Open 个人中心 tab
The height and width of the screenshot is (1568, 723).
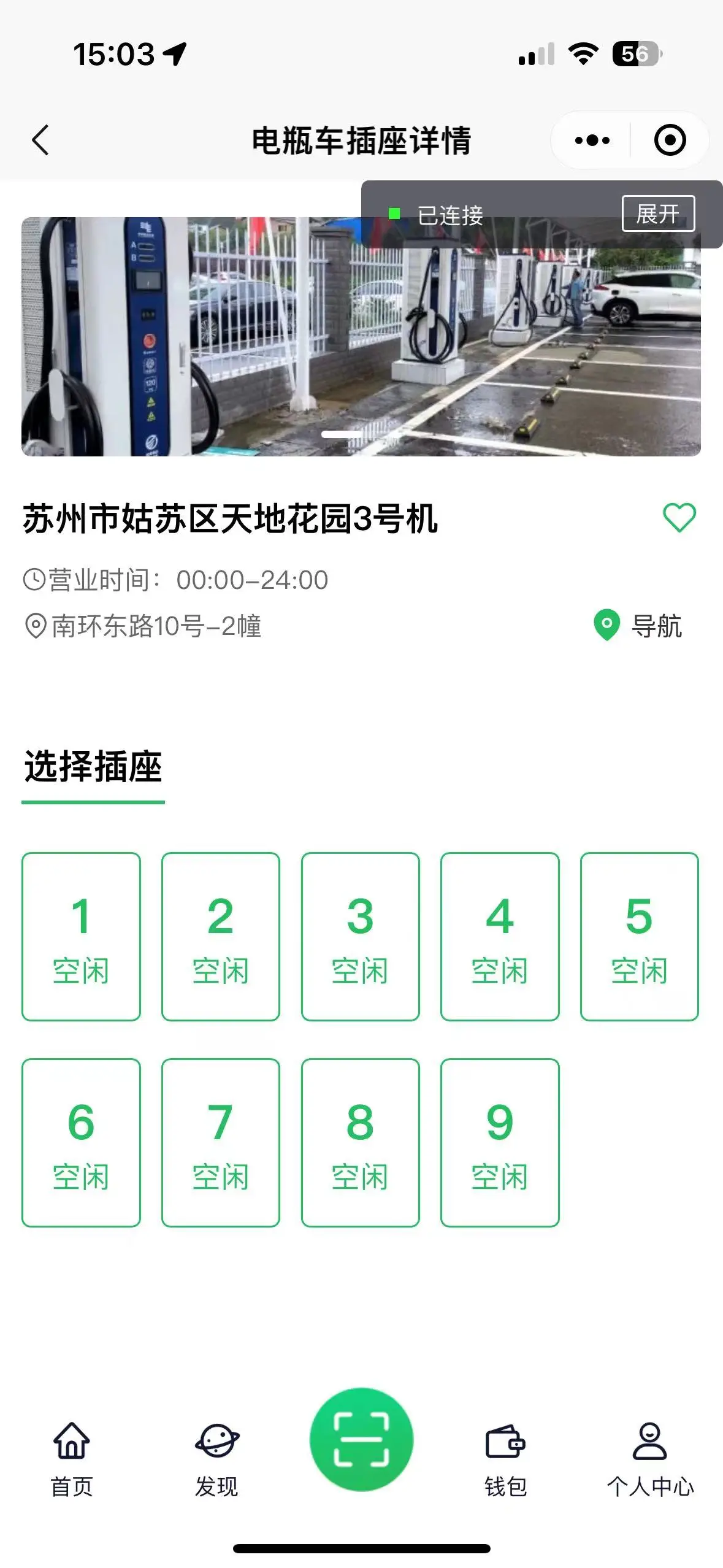[x=650, y=1459]
